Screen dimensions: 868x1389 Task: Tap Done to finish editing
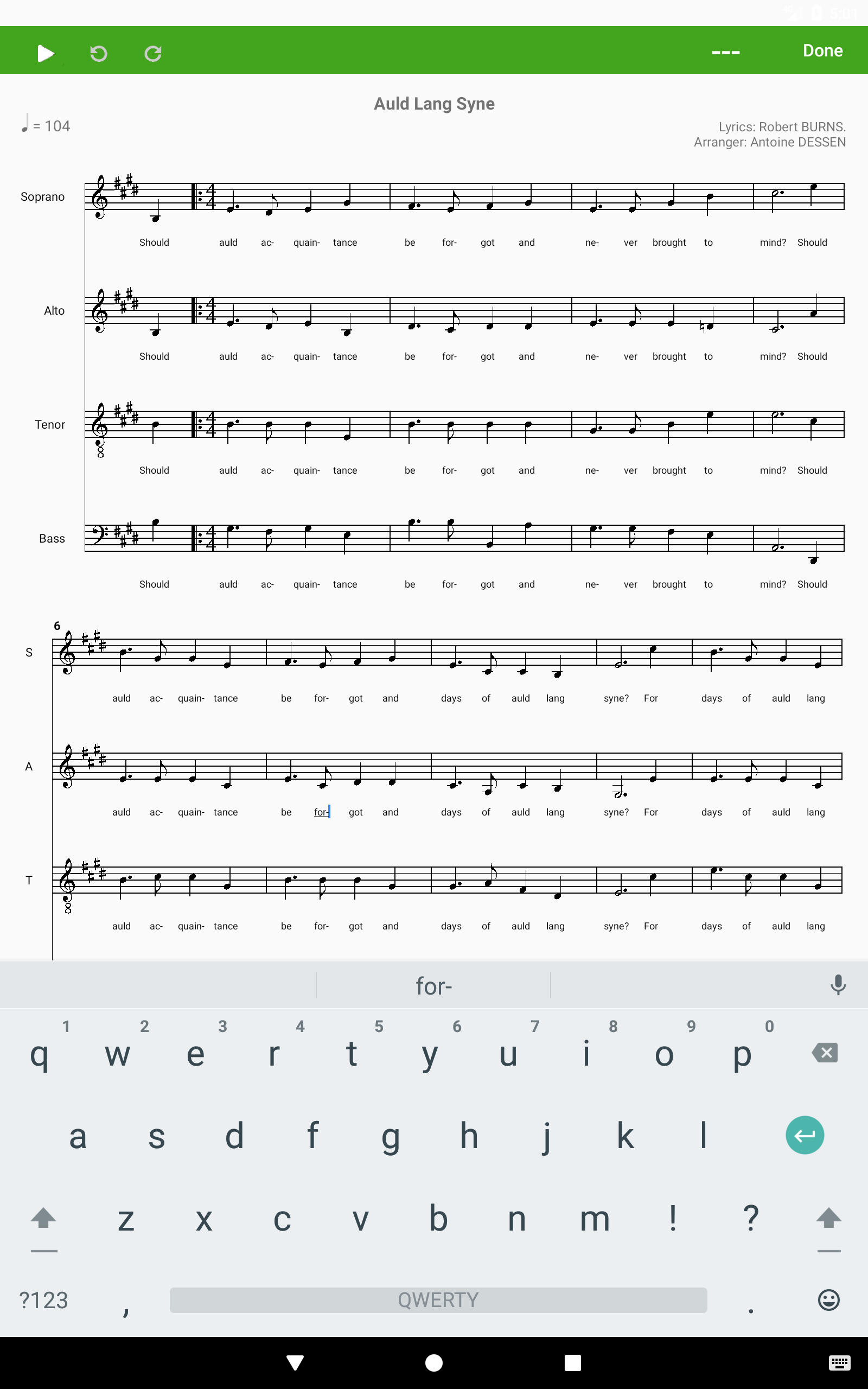(x=823, y=50)
